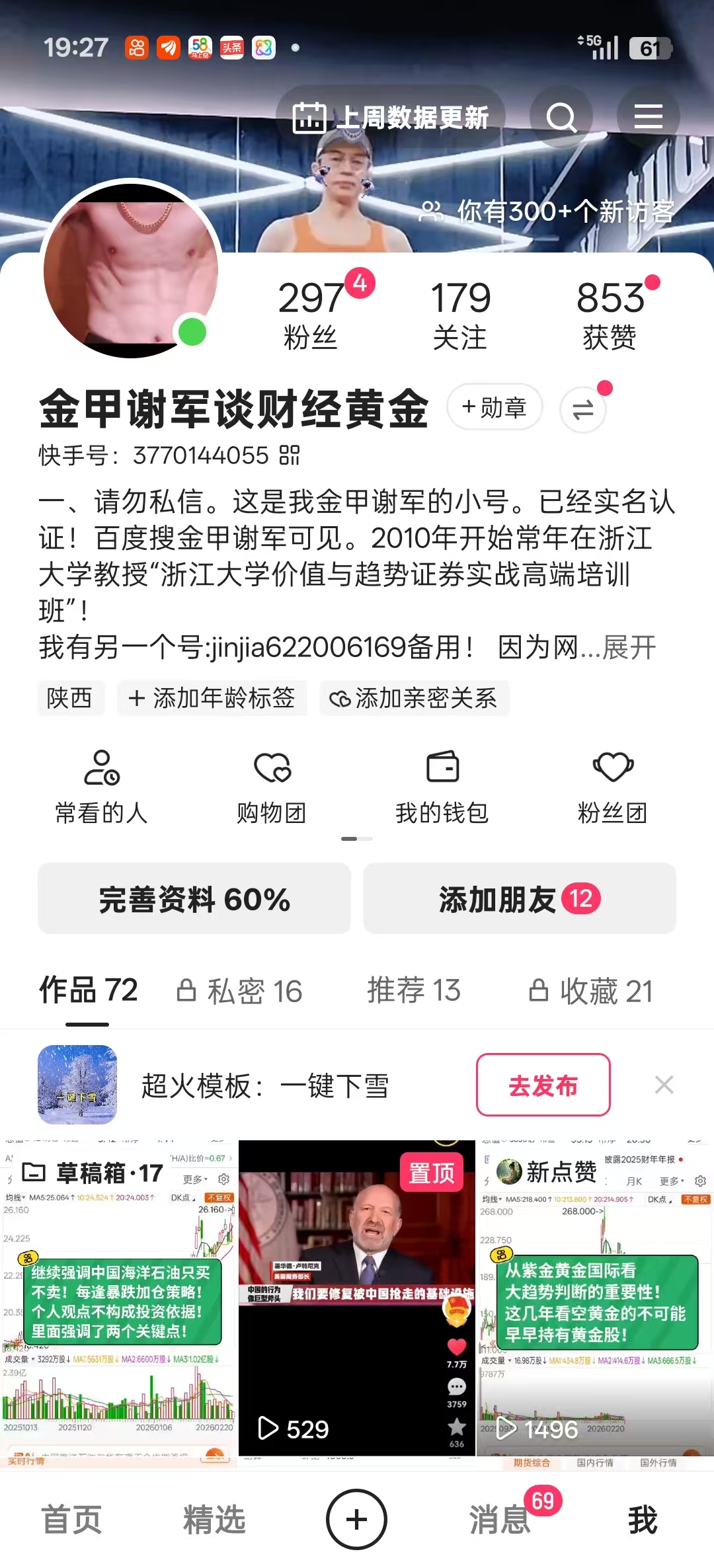Screen dimensions: 714x1568
Task: Open the 粉丝 followers list
Action: 311,314
